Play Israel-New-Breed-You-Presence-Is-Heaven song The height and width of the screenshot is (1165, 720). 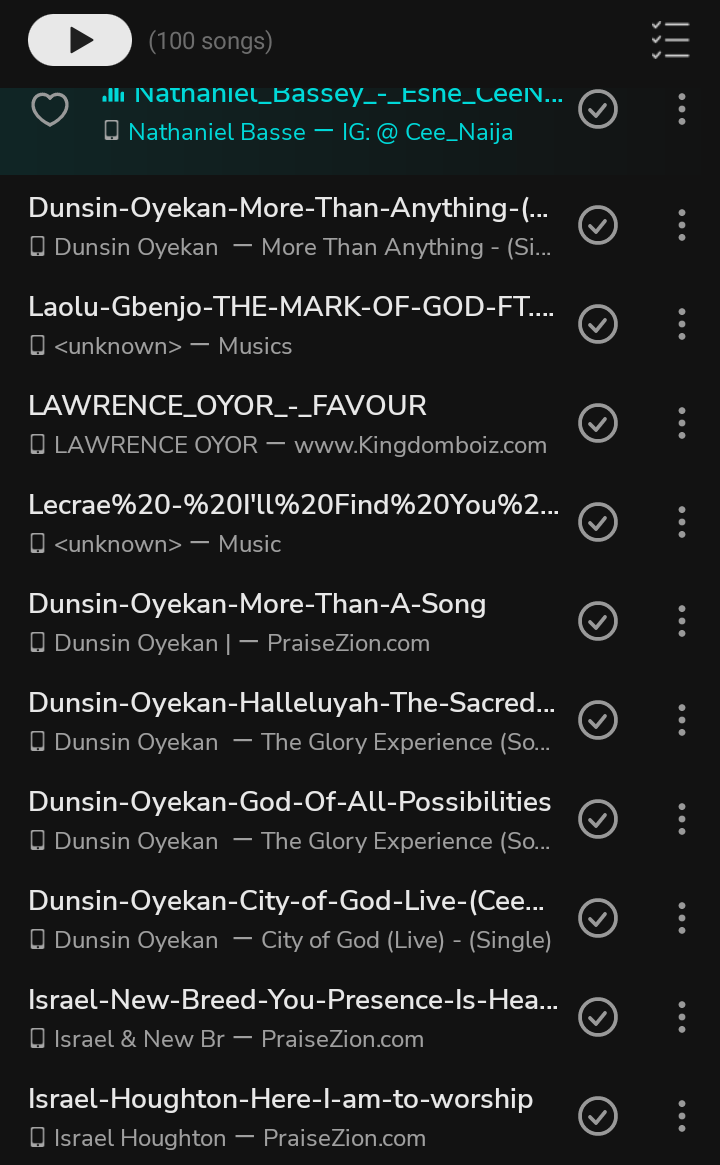point(290,1017)
